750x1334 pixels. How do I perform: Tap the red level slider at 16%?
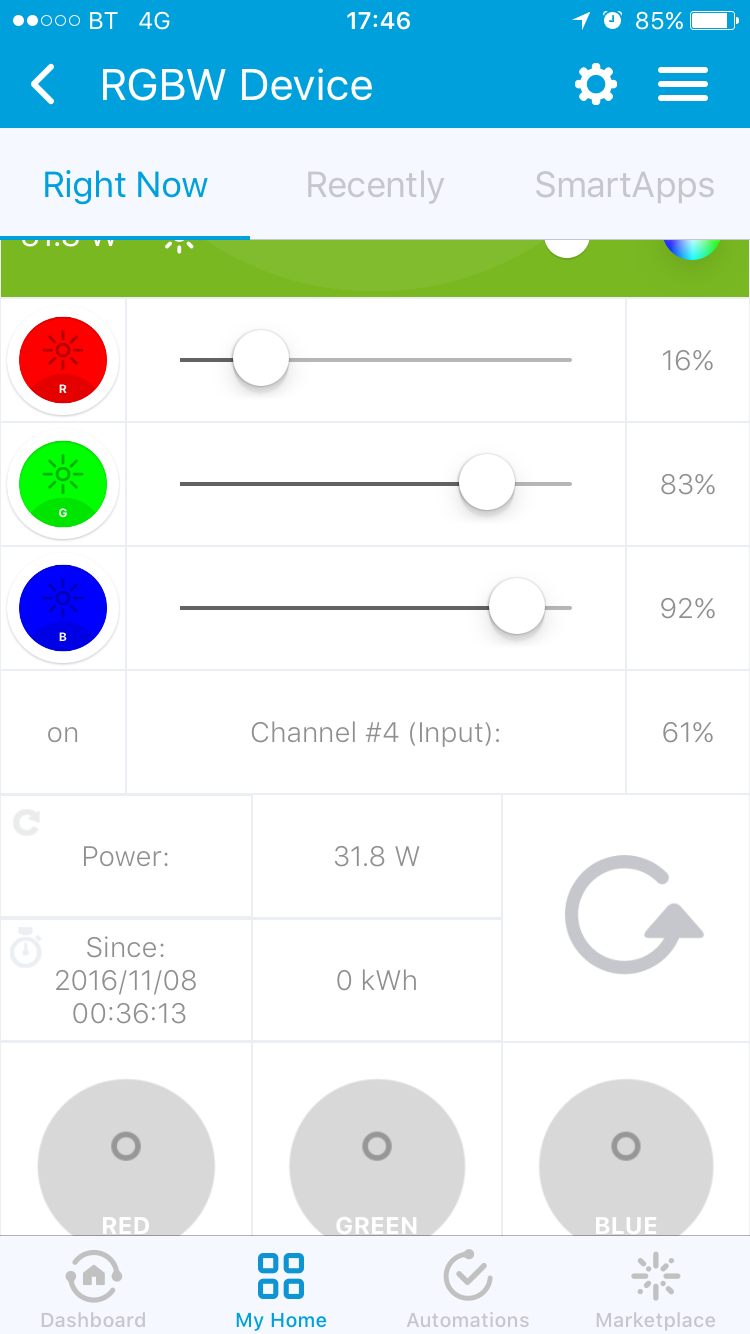pyautogui.click(x=261, y=360)
